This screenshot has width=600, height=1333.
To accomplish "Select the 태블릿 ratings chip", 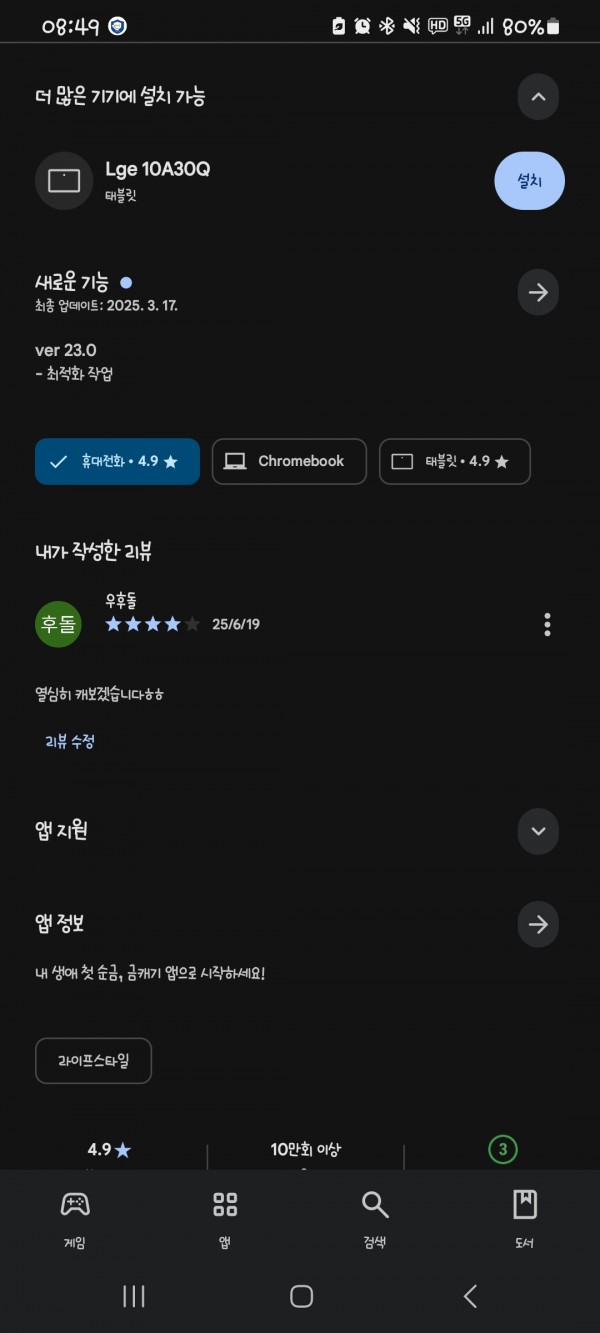I will coord(454,461).
